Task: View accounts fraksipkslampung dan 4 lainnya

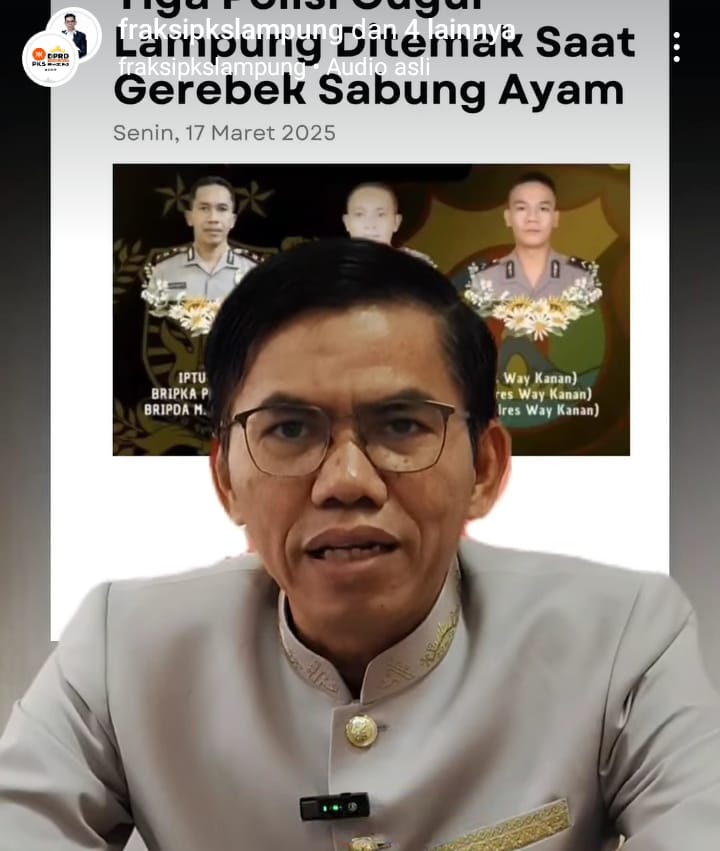Action: click(x=316, y=30)
